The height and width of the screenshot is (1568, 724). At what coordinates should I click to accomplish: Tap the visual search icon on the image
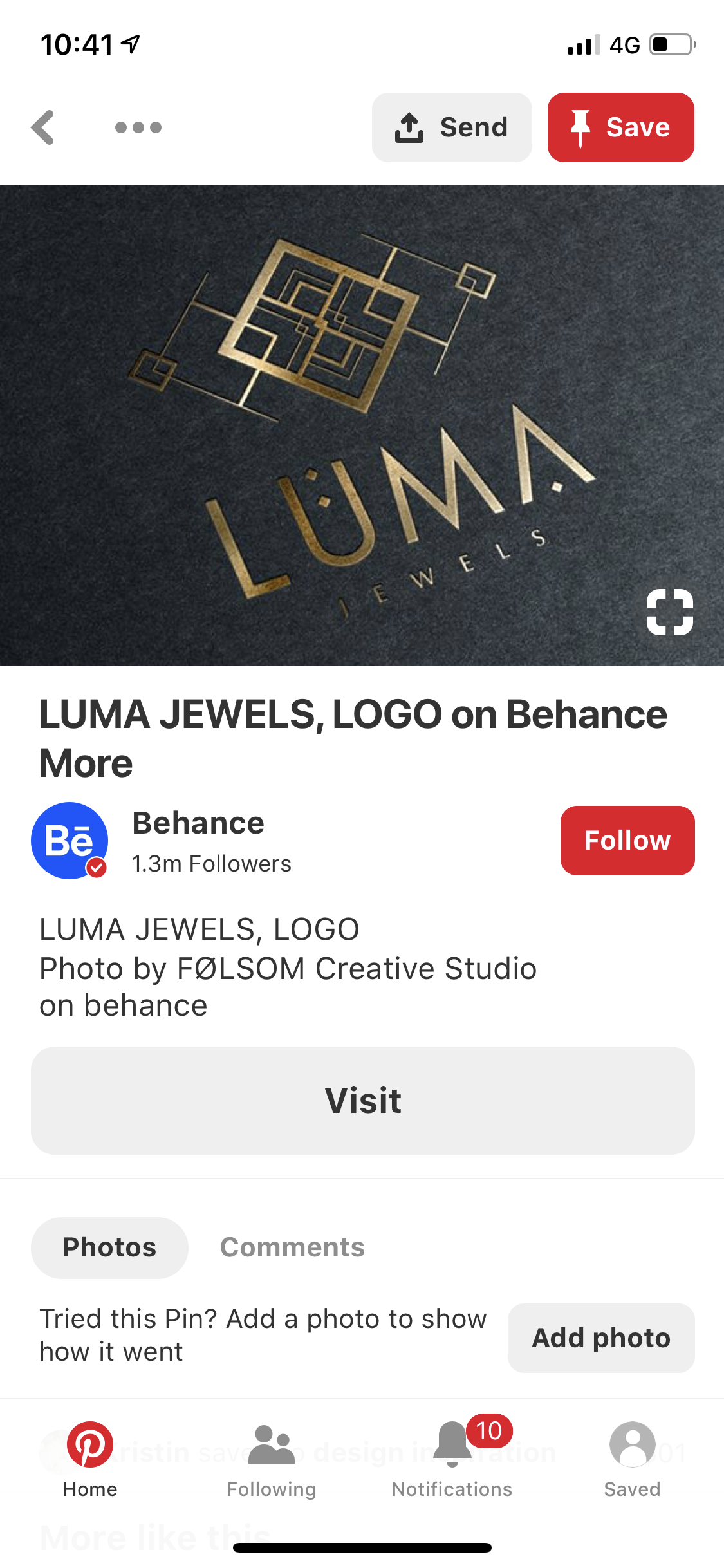(669, 612)
